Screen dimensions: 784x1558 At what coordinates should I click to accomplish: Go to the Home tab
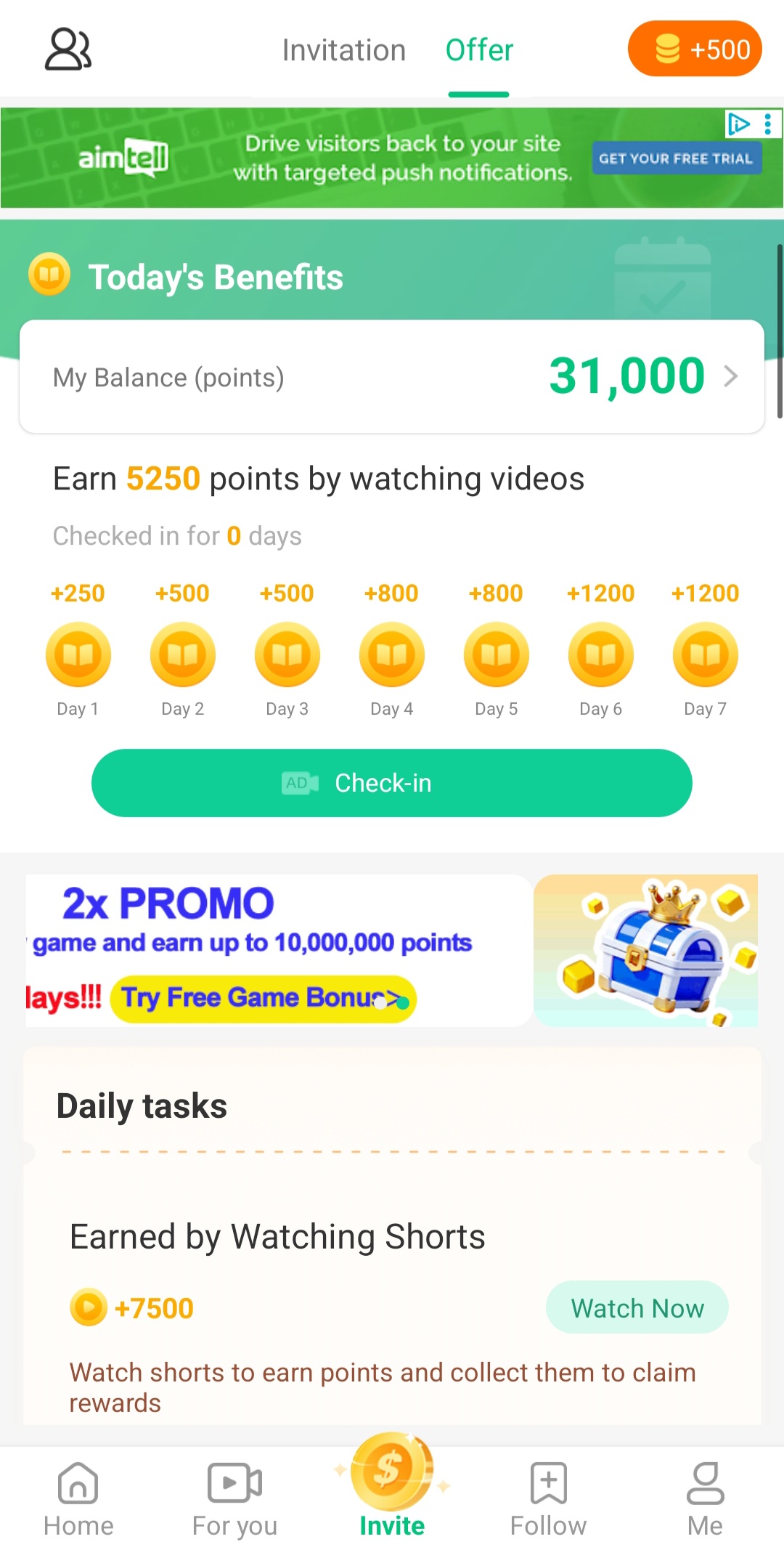coord(78,1499)
